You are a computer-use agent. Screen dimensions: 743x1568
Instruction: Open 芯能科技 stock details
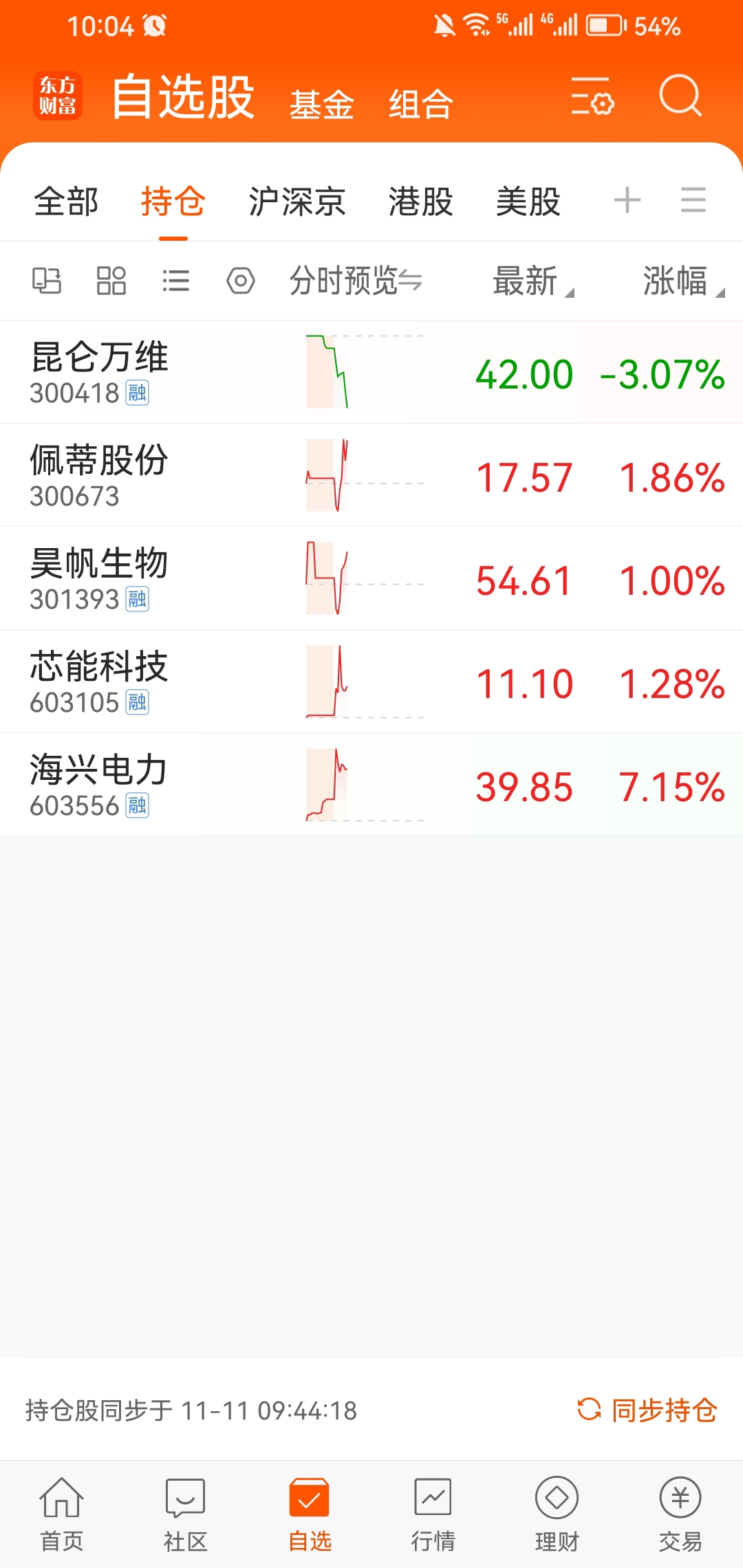(x=100, y=681)
